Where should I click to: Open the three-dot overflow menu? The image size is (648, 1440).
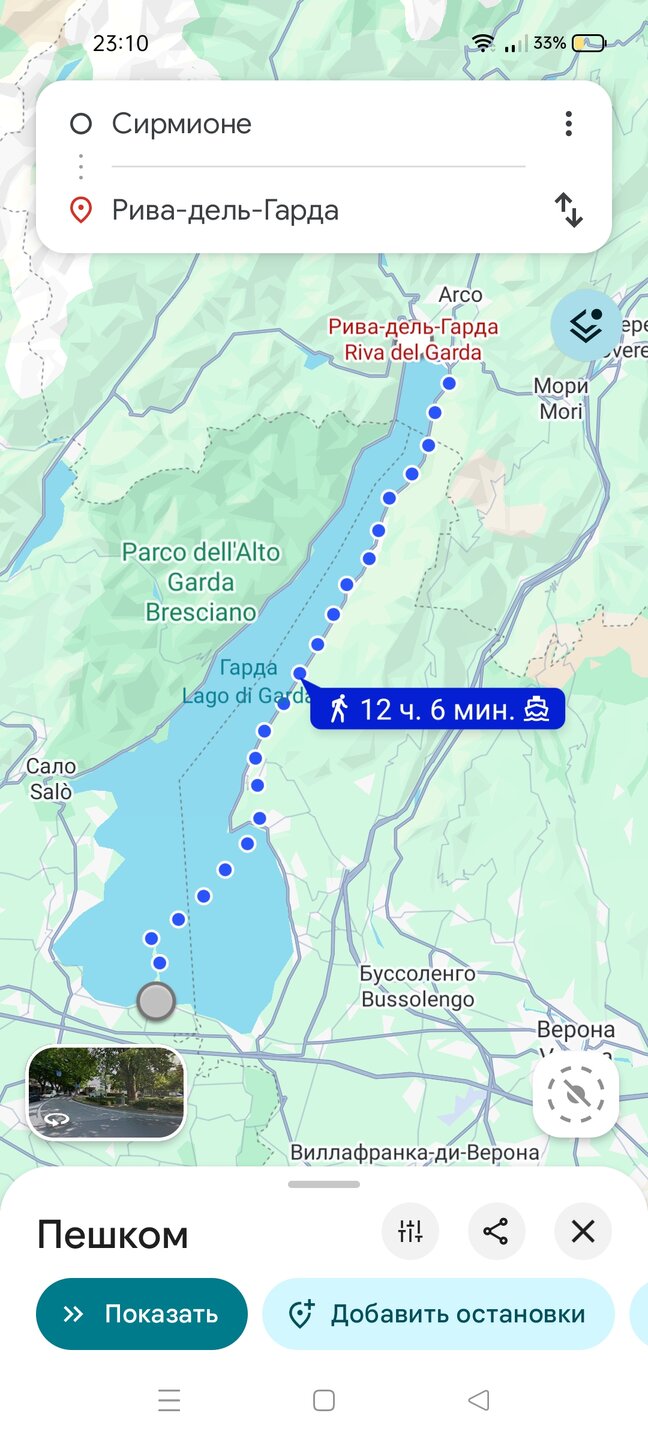[568, 124]
